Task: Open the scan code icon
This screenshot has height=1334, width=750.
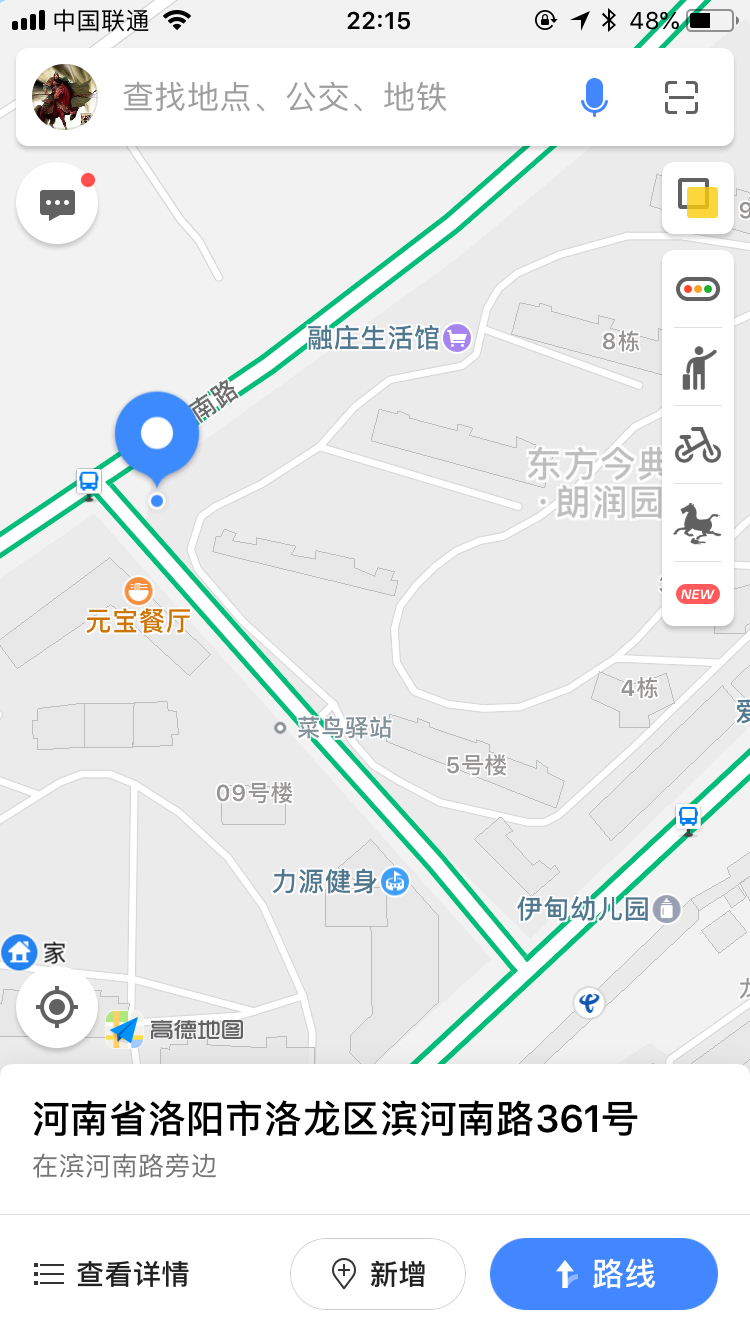Action: pyautogui.click(x=682, y=97)
